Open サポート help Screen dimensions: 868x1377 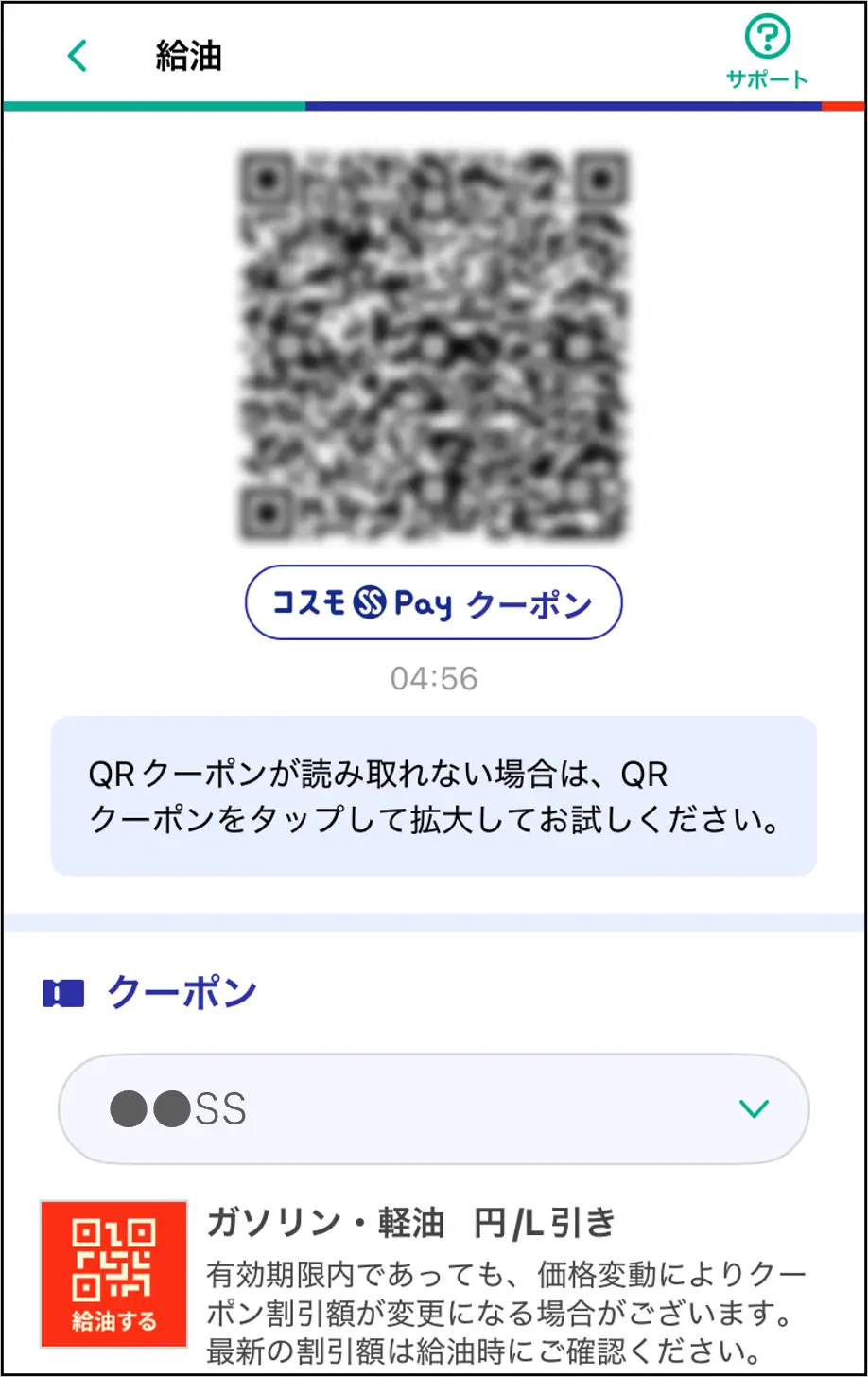point(767,54)
